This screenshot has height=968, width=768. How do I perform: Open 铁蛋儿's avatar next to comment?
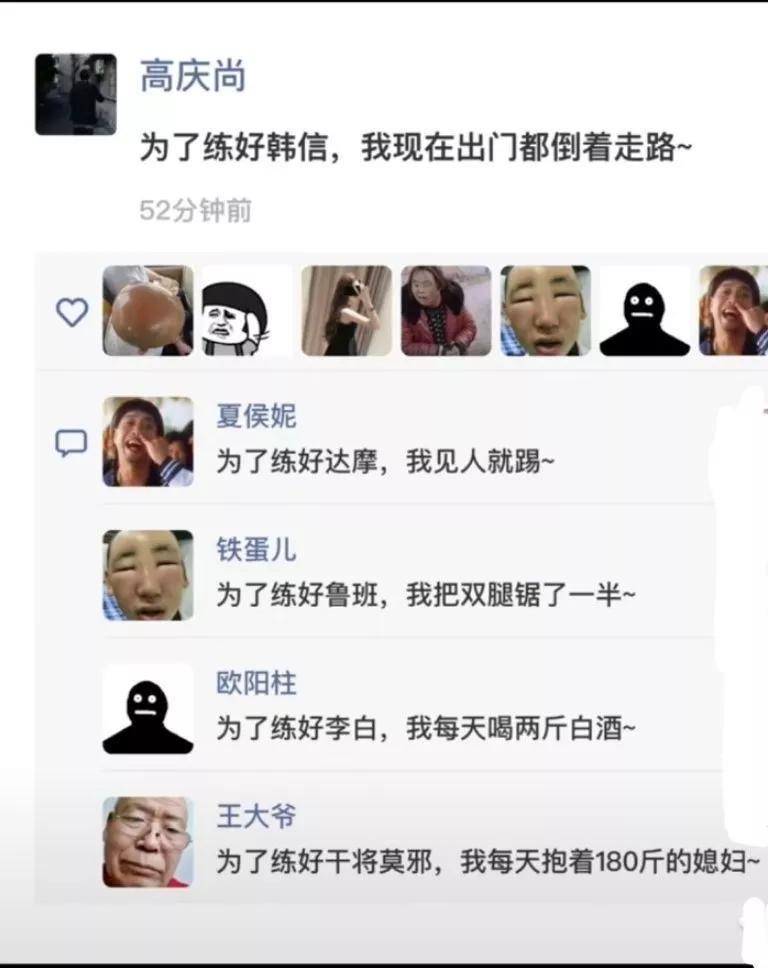(x=148, y=575)
